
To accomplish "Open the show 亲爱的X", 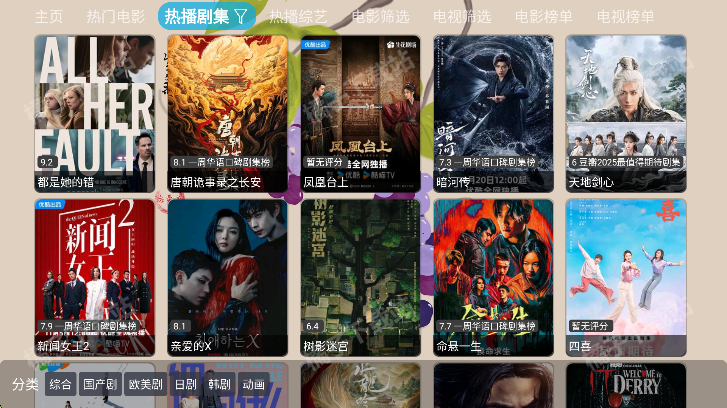I will [228, 276].
